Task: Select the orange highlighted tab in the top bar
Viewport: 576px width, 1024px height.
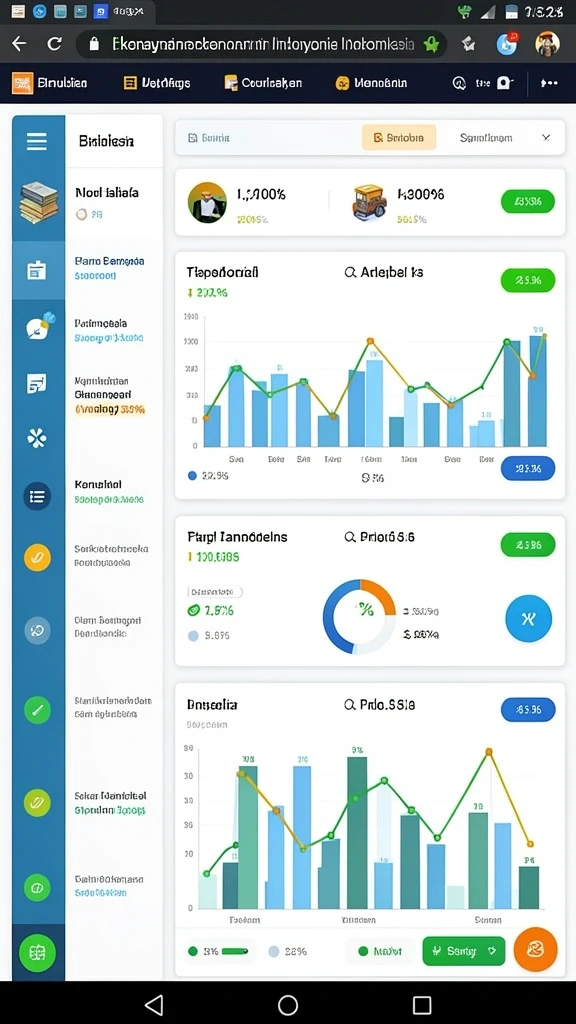Action: click(398, 138)
